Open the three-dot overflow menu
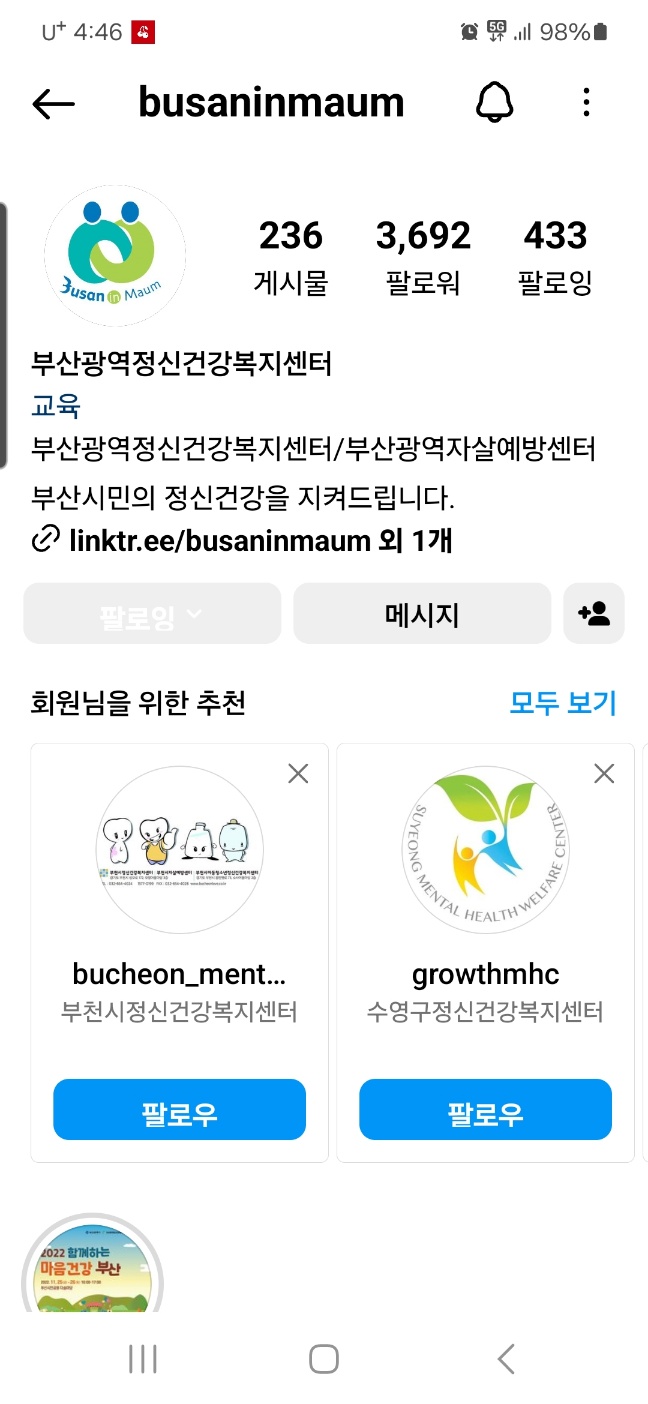The height and width of the screenshot is (1404, 648). (586, 102)
